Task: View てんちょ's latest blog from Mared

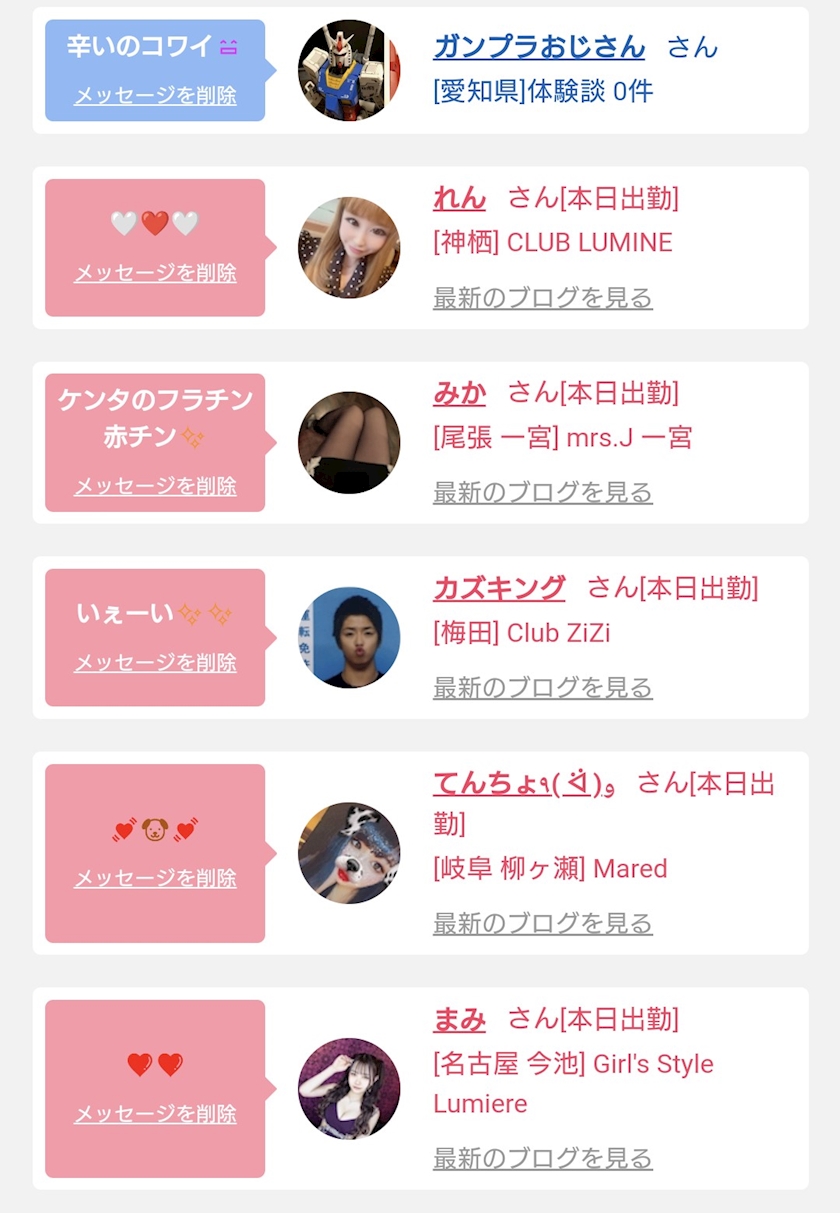Action: [x=543, y=923]
